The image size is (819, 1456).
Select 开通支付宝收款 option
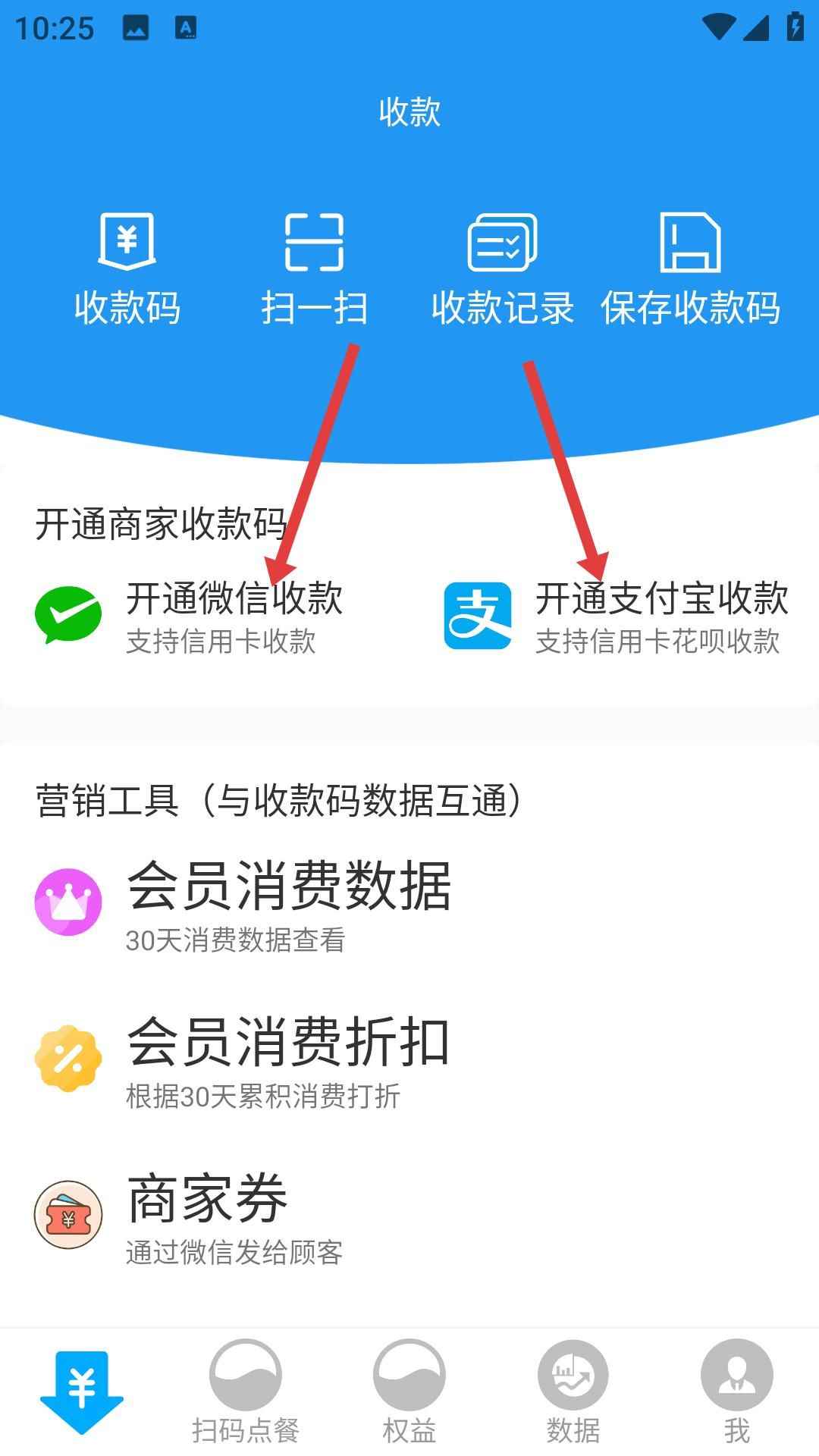click(x=616, y=616)
